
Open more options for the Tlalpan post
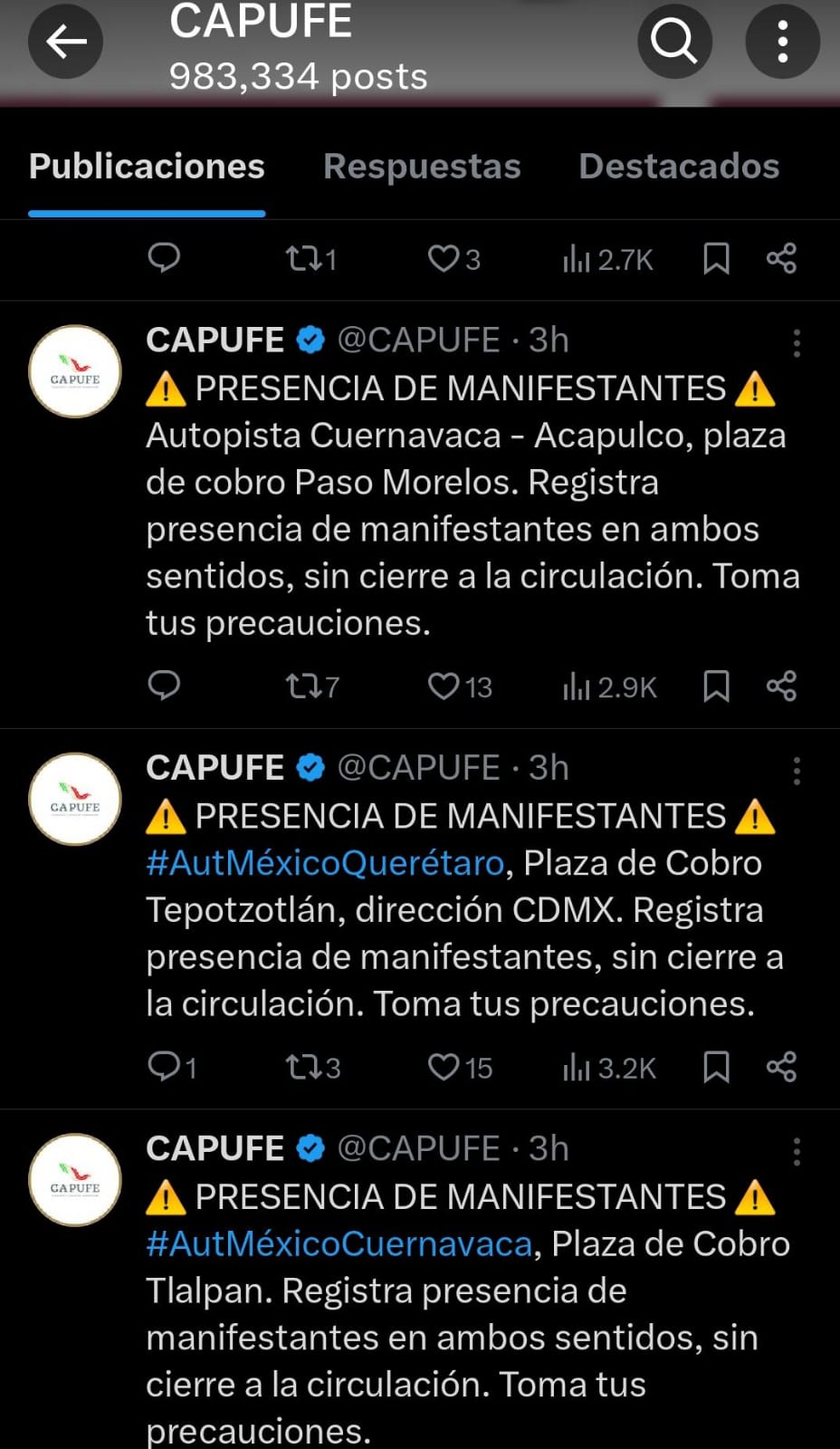[x=797, y=1152]
